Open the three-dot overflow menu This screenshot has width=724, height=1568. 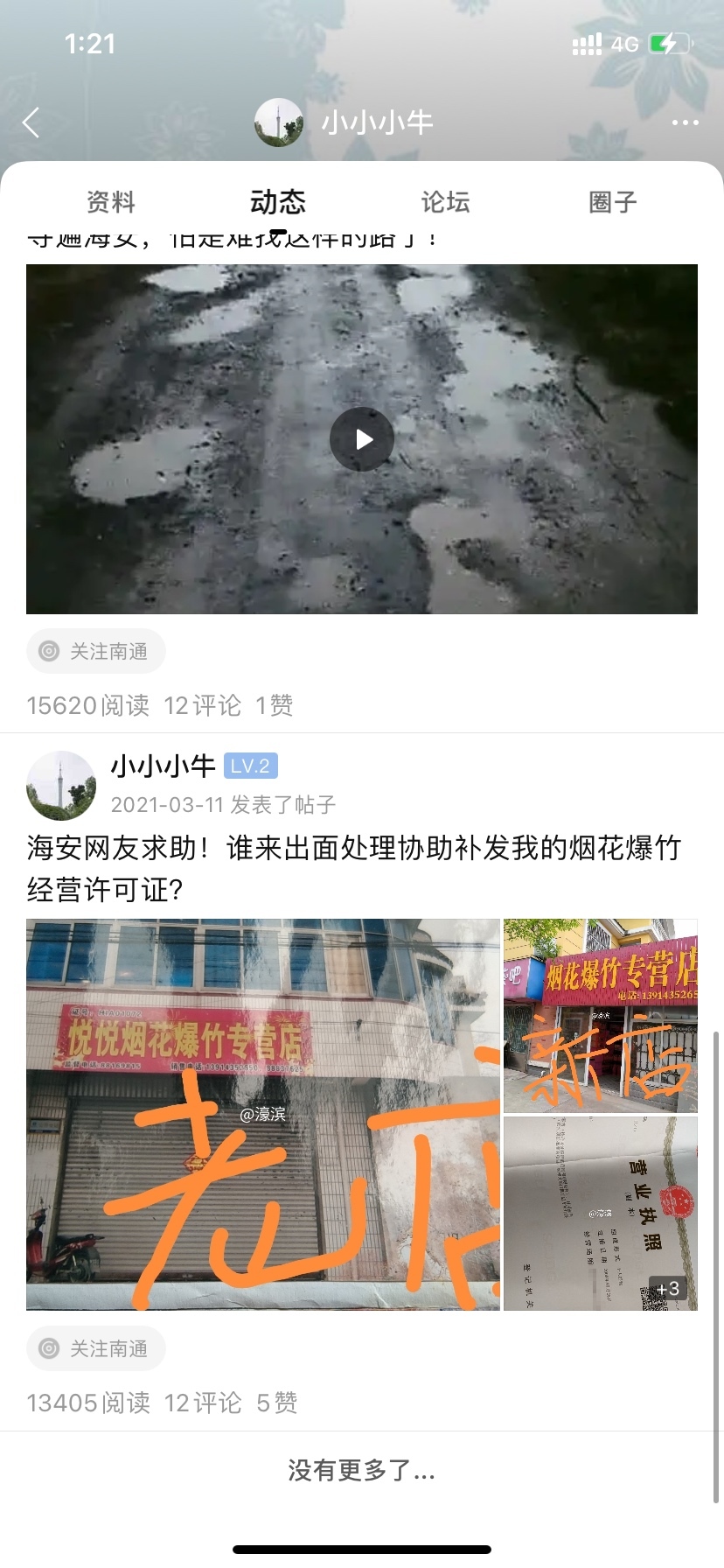click(x=685, y=122)
